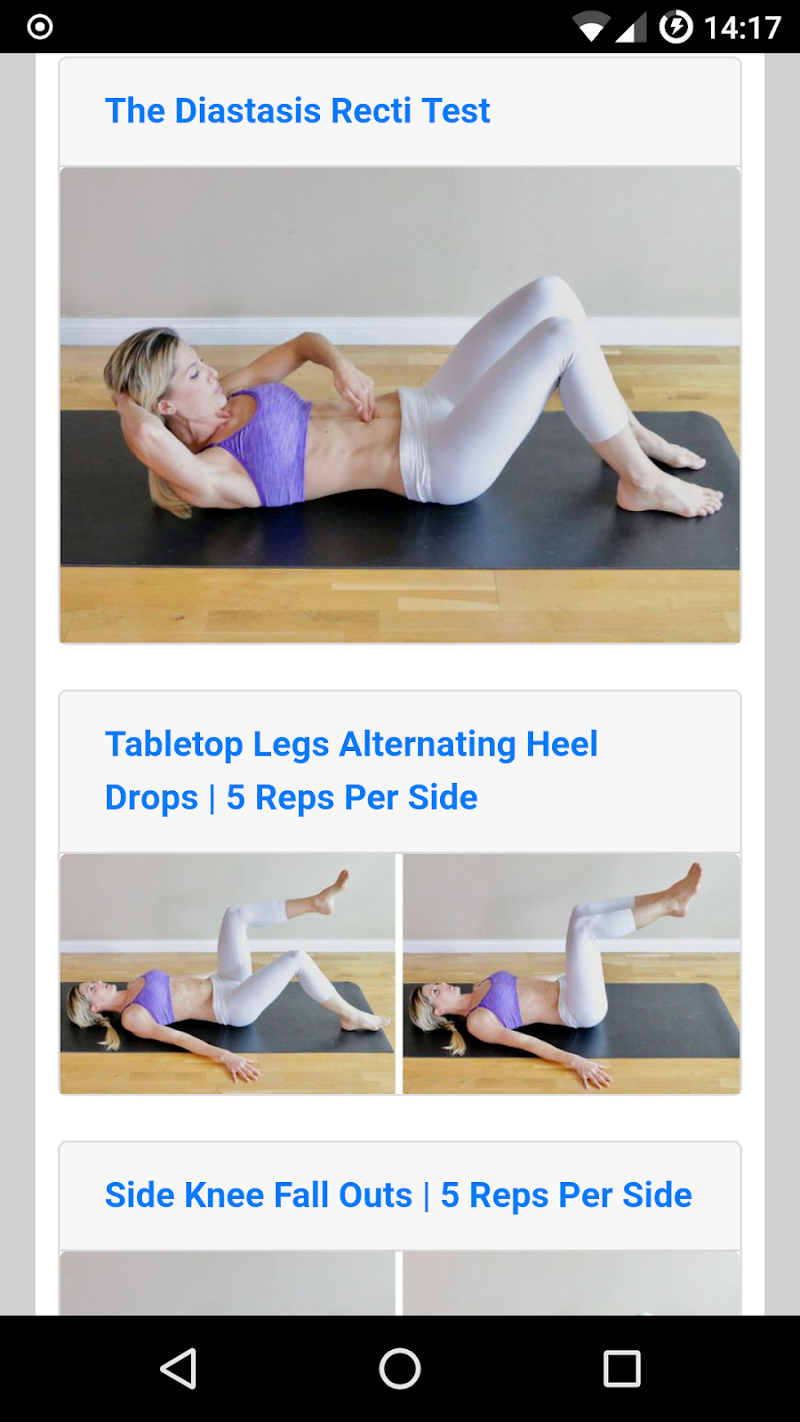Viewport: 800px width, 1422px height.
Task: View the Tabletop Legs heel drops photo
Action: (x=400, y=973)
